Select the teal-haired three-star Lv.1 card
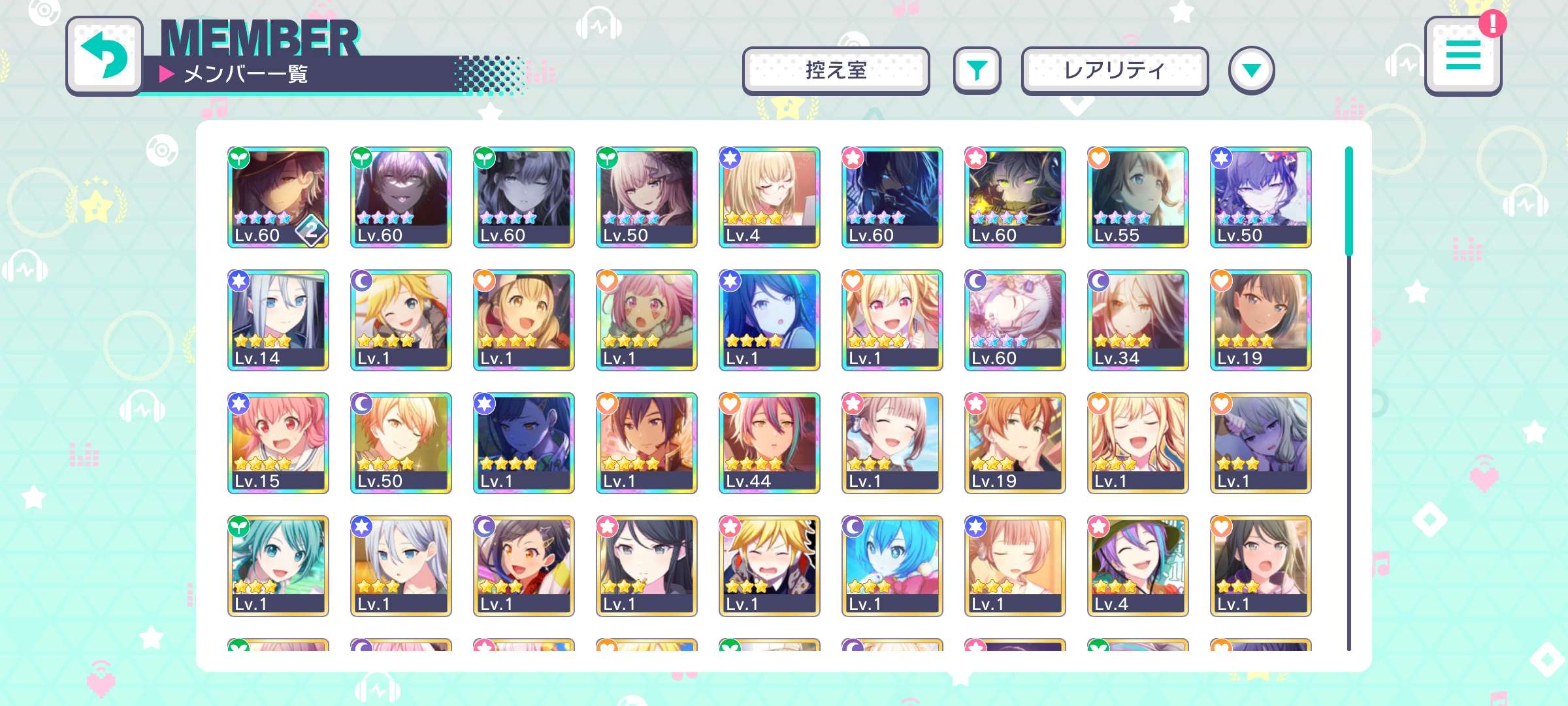 pyautogui.click(x=278, y=565)
